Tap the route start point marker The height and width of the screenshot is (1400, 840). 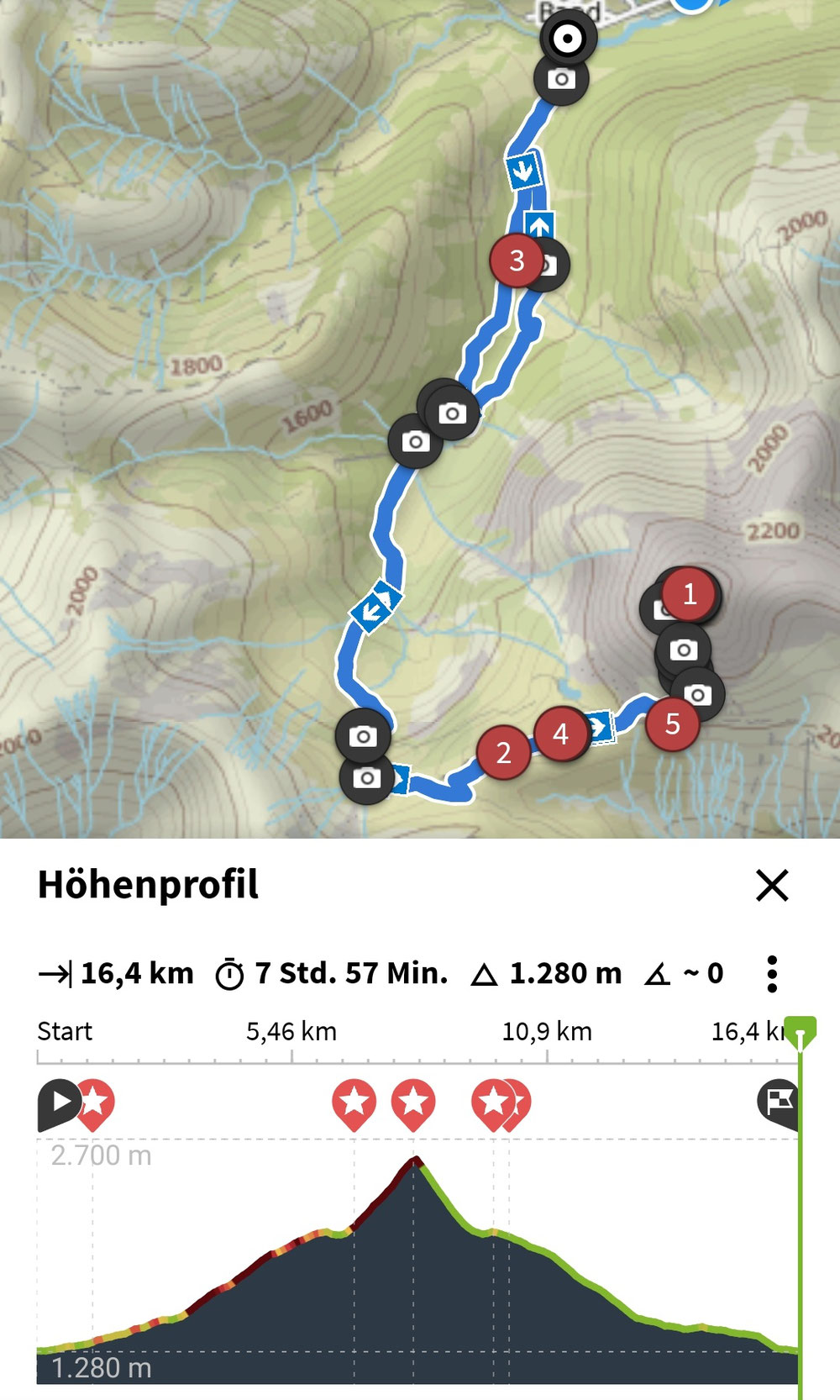(x=569, y=38)
